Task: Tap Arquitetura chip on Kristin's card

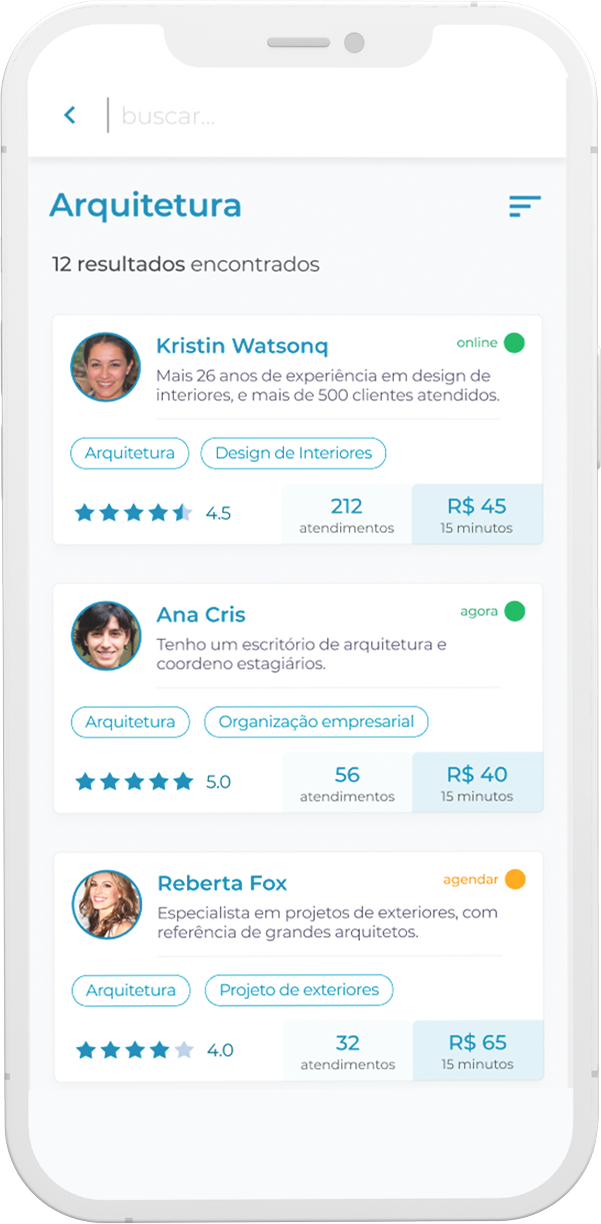Action: [x=129, y=453]
